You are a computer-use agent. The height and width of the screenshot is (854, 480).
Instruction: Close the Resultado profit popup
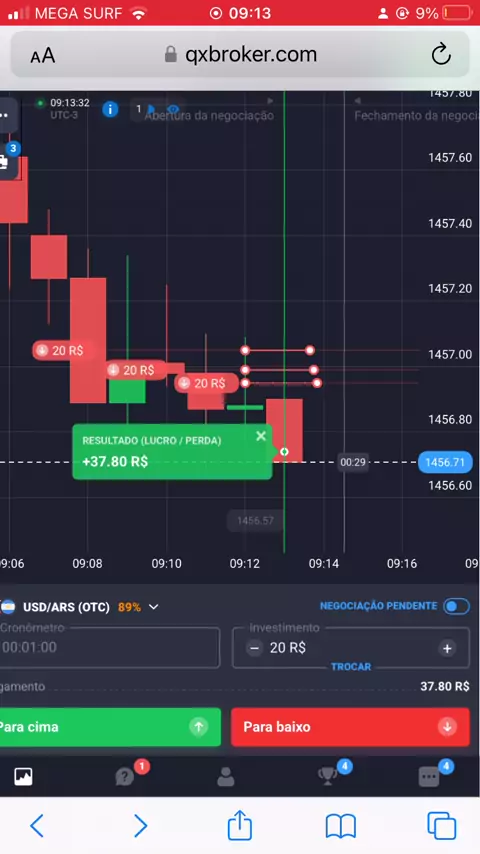[x=261, y=436]
